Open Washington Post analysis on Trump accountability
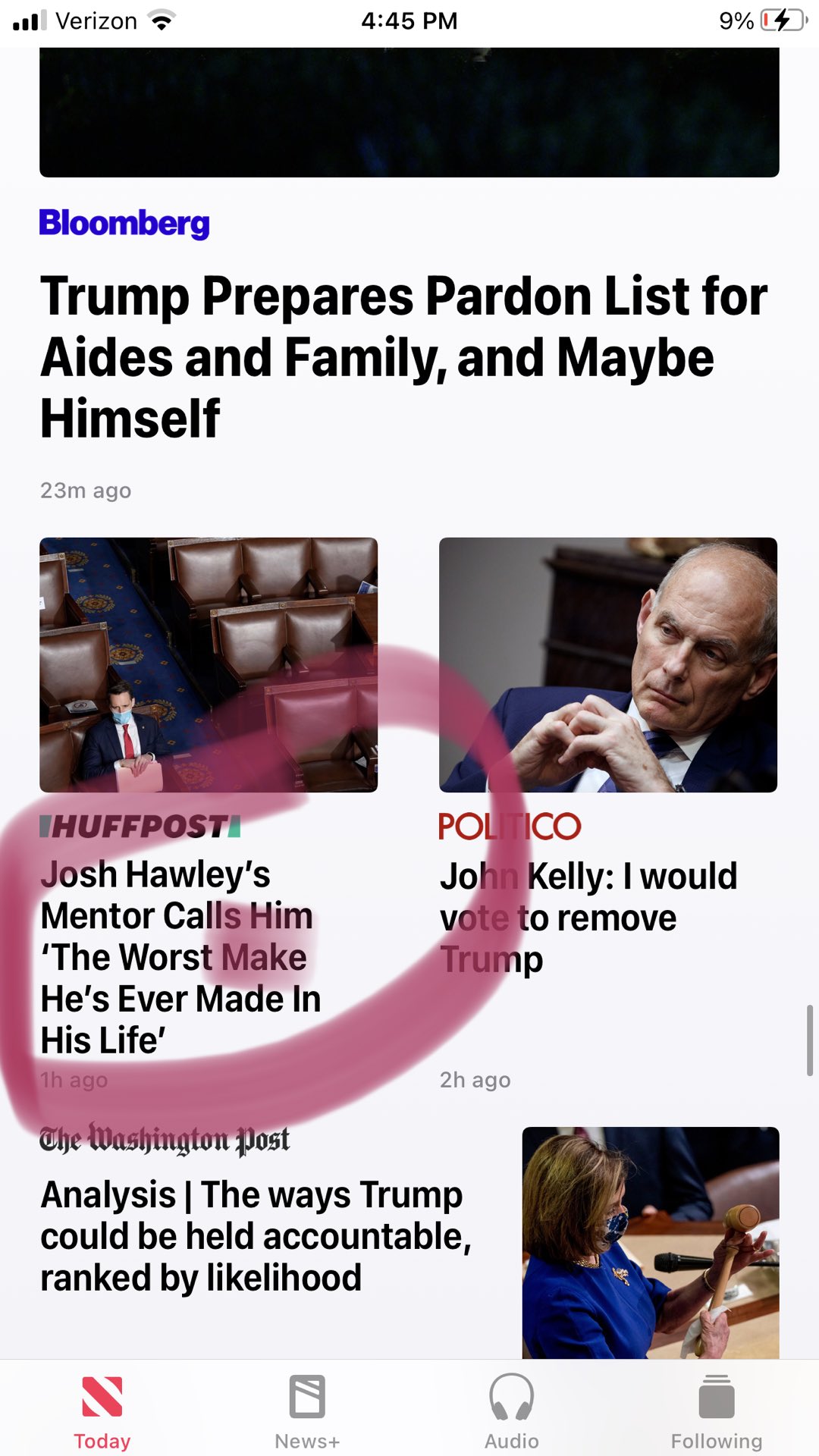 click(x=254, y=1235)
